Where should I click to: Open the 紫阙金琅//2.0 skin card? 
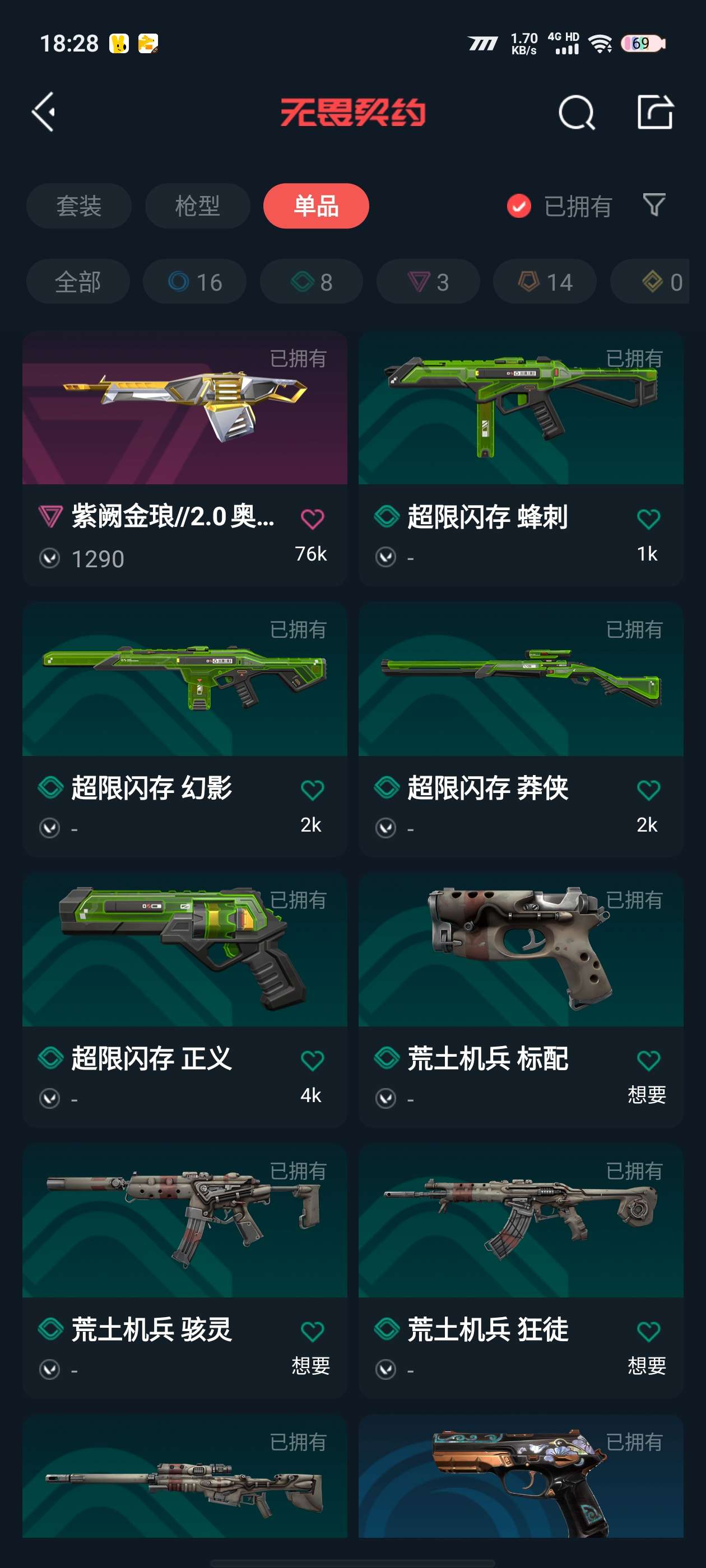click(x=184, y=458)
